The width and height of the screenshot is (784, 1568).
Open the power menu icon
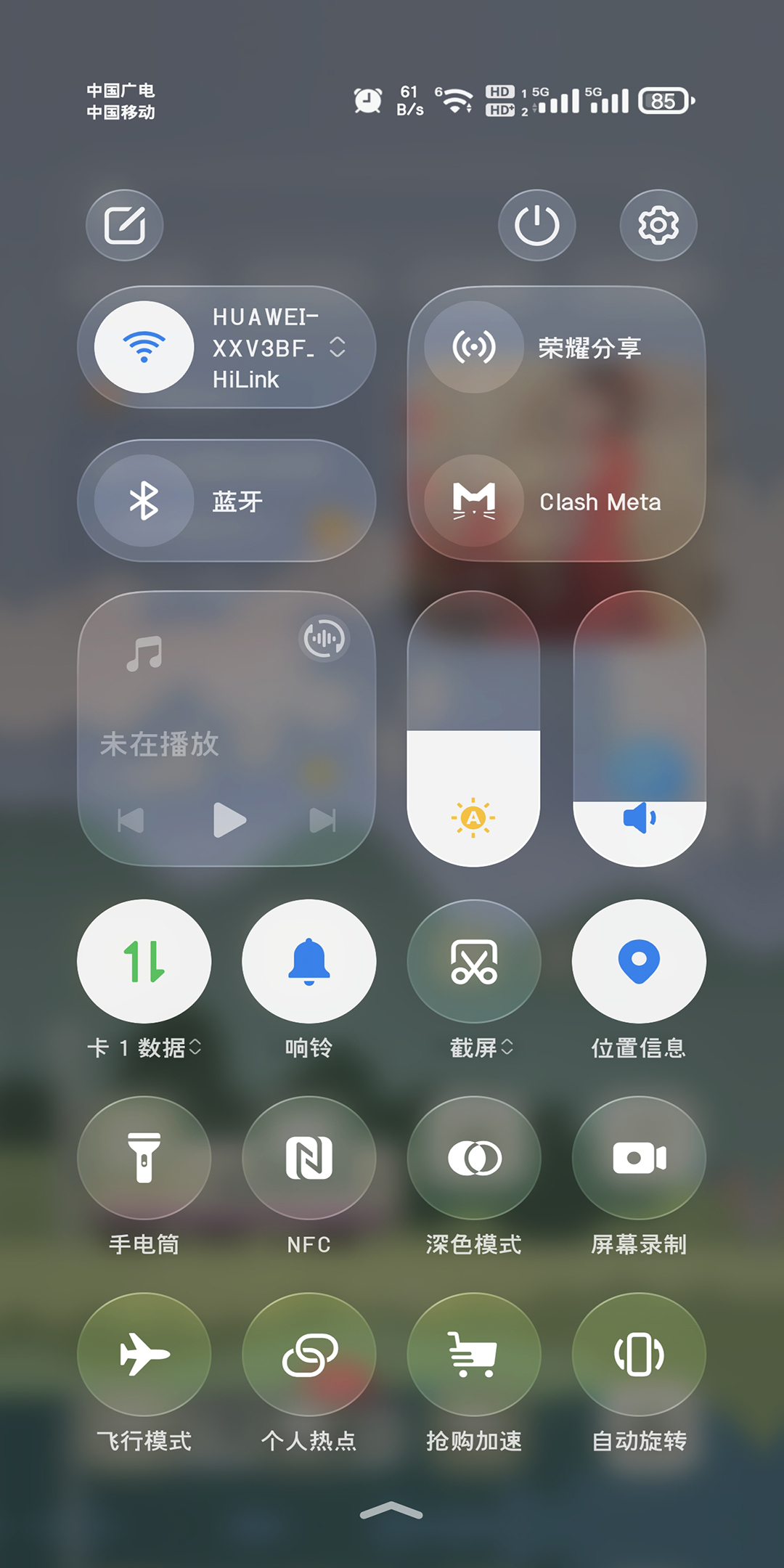pos(536,225)
